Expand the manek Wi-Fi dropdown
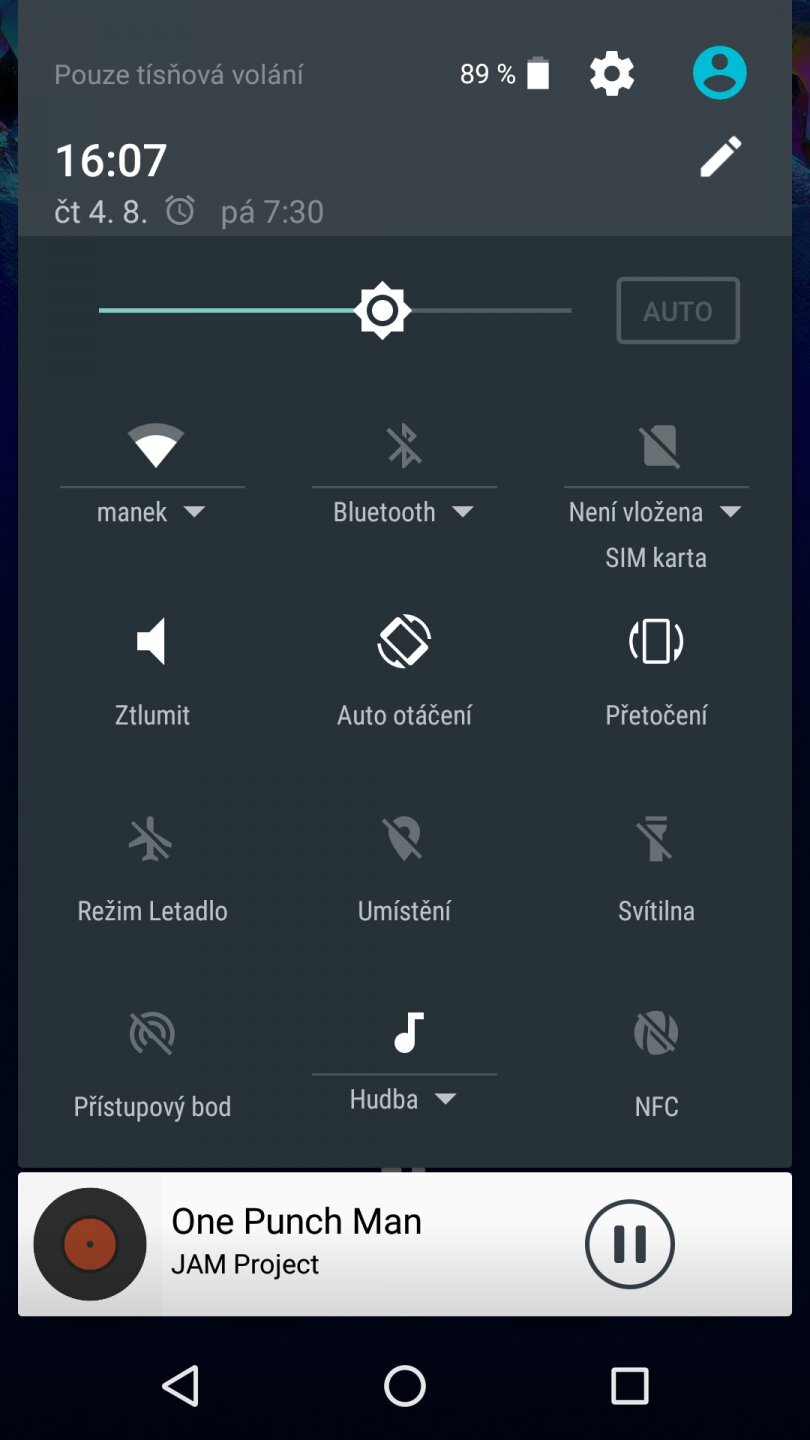This screenshot has width=810, height=1440. point(196,511)
